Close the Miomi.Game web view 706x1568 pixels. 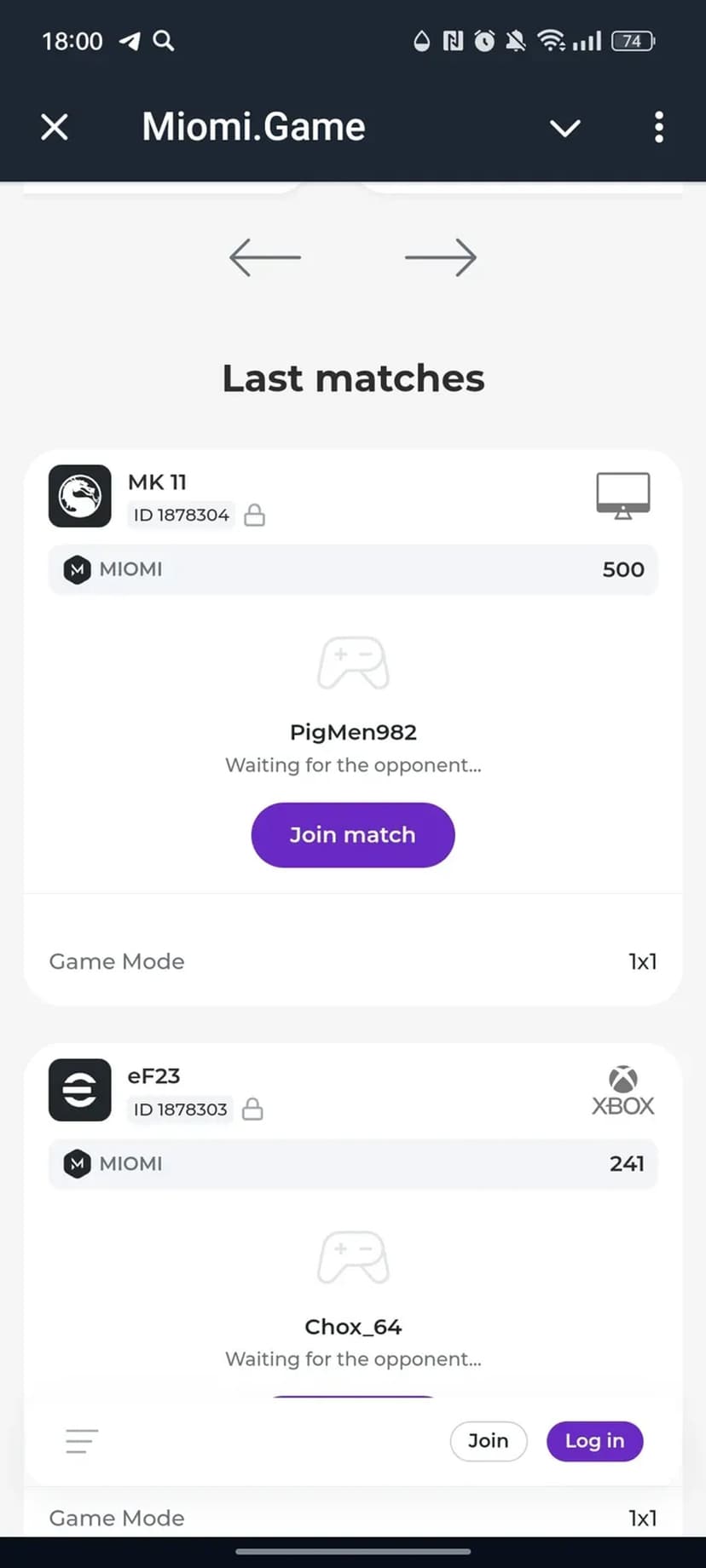(x=55, y=127)
